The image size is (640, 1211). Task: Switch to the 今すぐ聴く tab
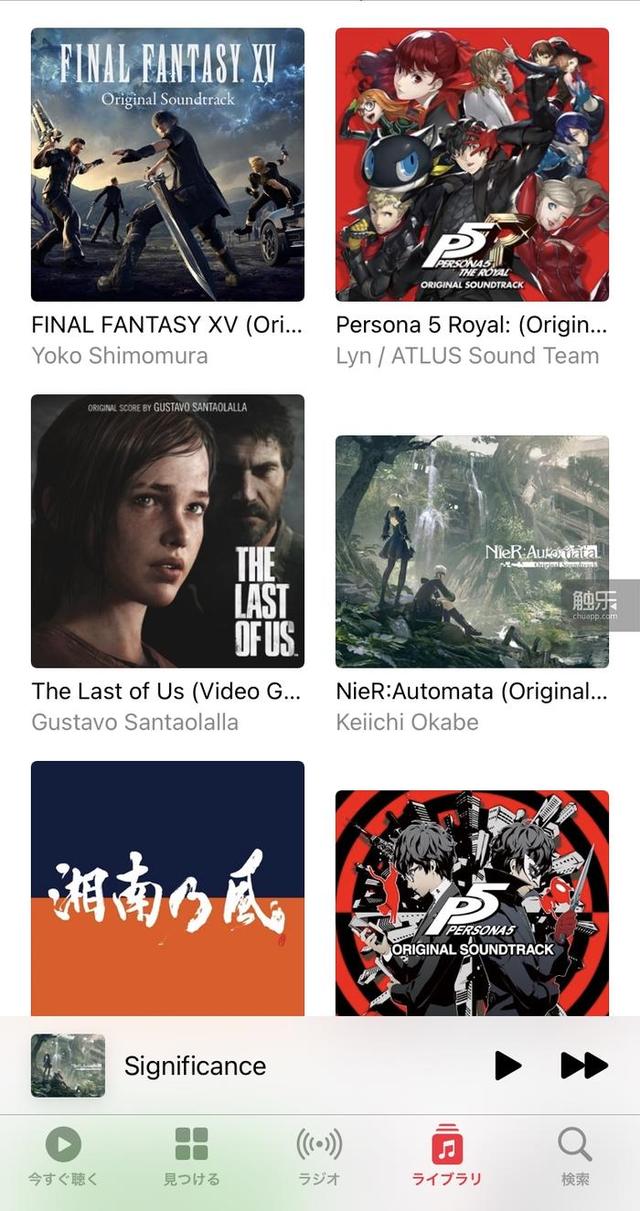63,1156
